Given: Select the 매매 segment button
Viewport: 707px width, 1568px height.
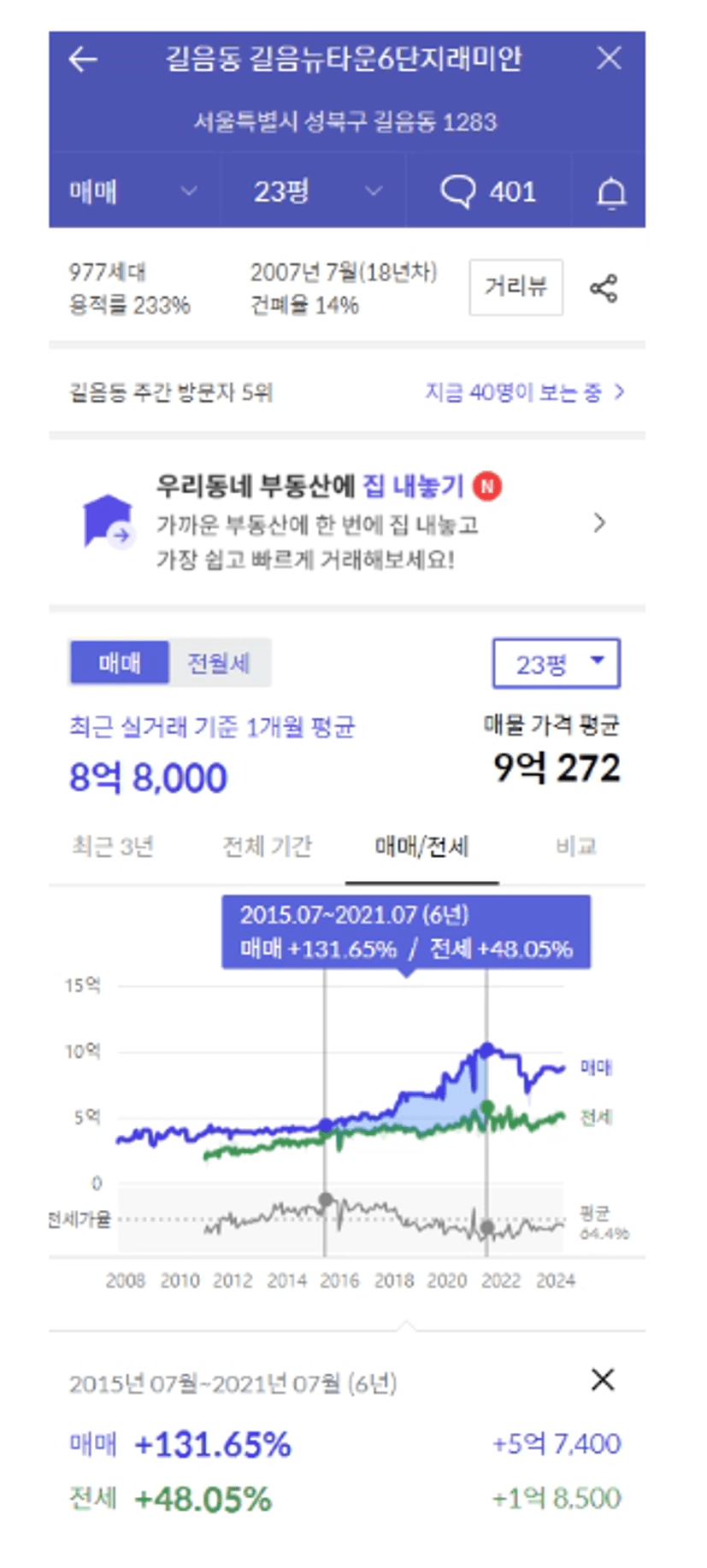Looking at the screenshot, I should point(119,663).
